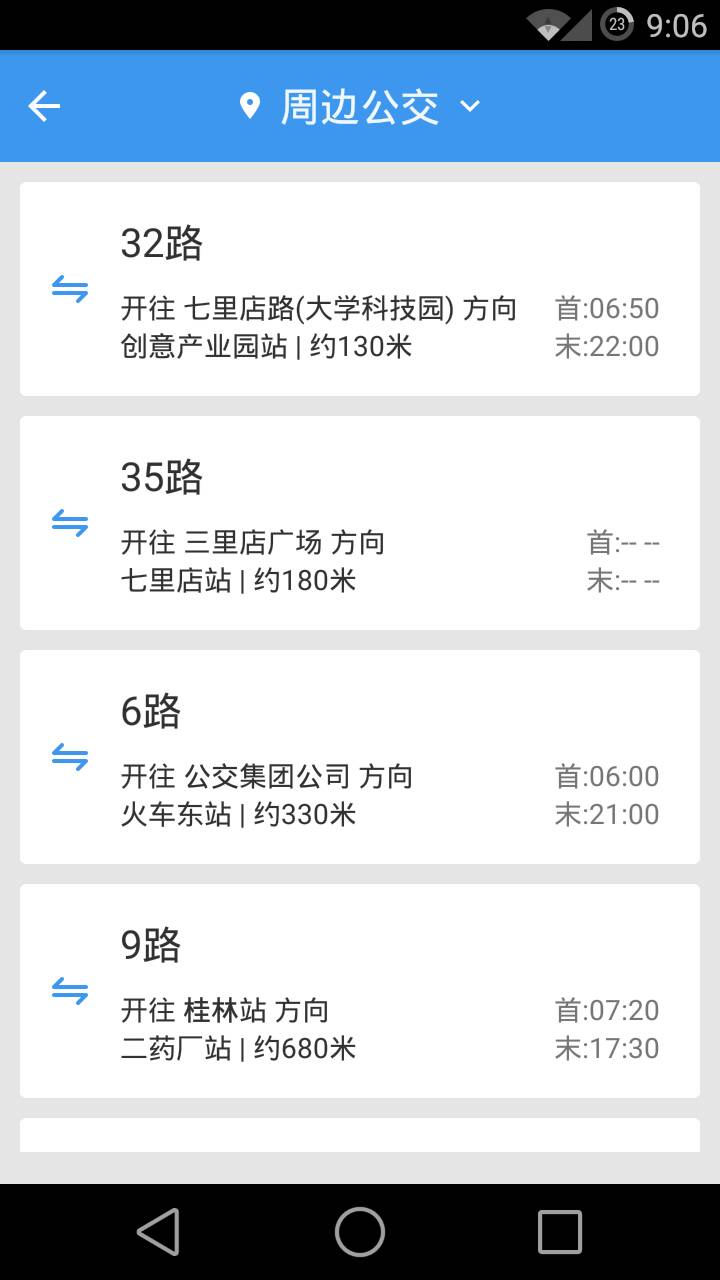Expand the 周边公交 location dropdown
720x1280 pixels.
(360, 106)
